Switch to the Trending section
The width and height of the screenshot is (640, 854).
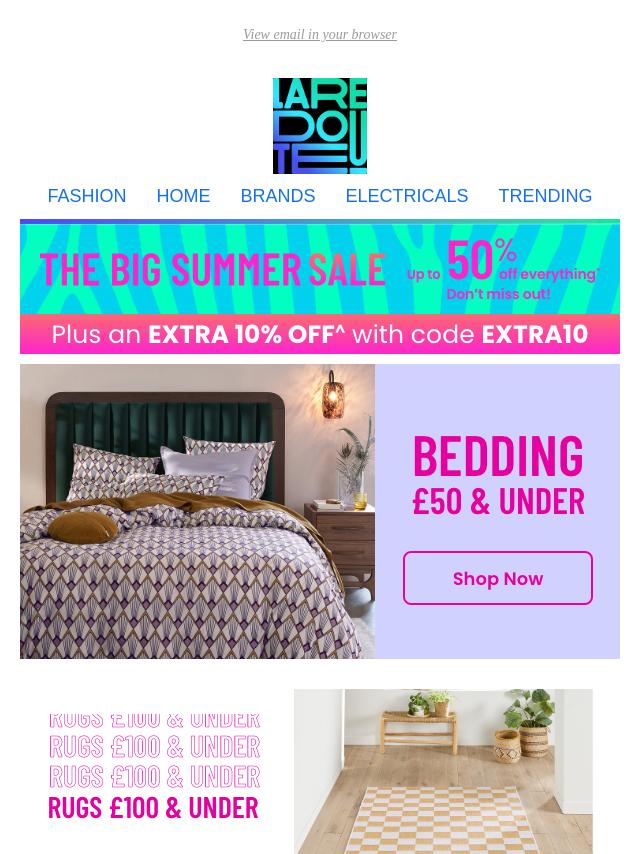pos(544,196)
